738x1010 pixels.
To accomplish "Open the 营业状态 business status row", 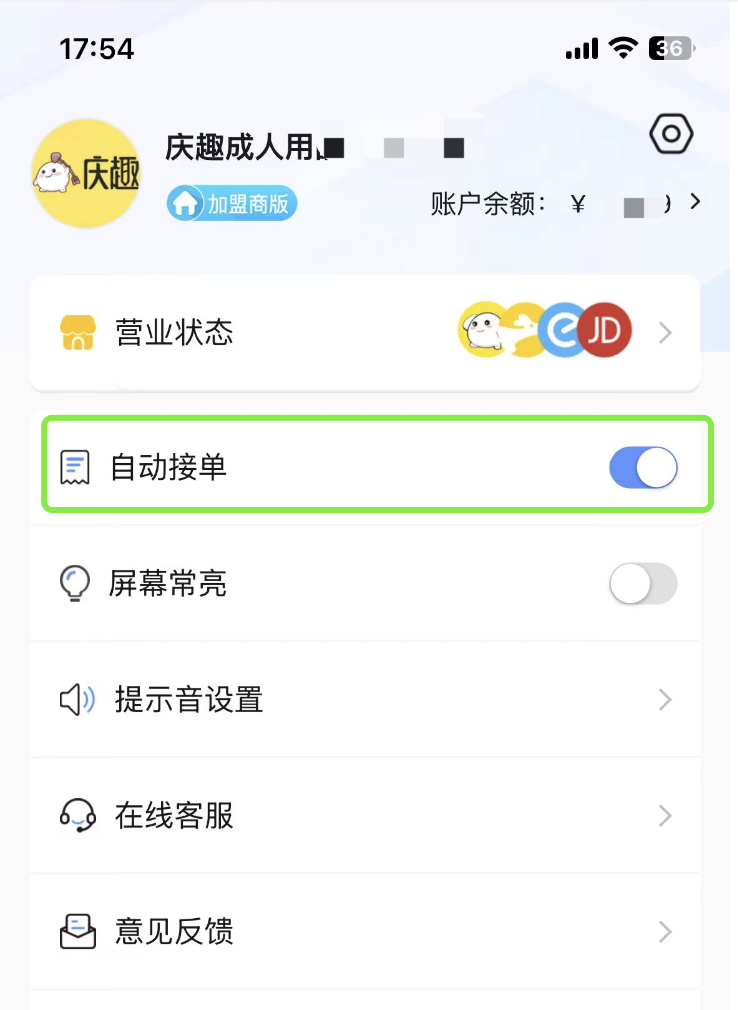I will coord(365,332).
